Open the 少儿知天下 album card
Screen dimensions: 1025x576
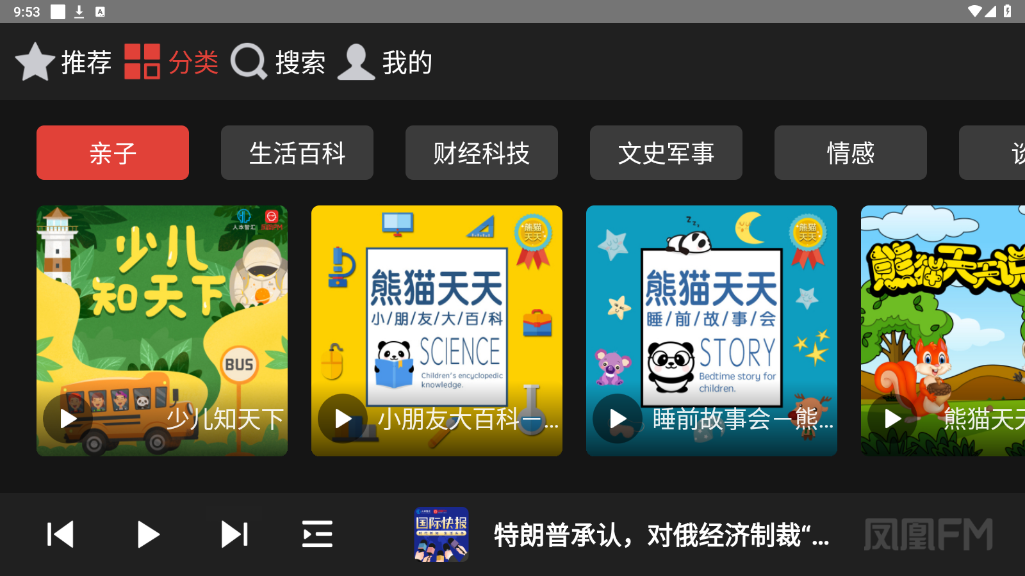tap(162, 330)
